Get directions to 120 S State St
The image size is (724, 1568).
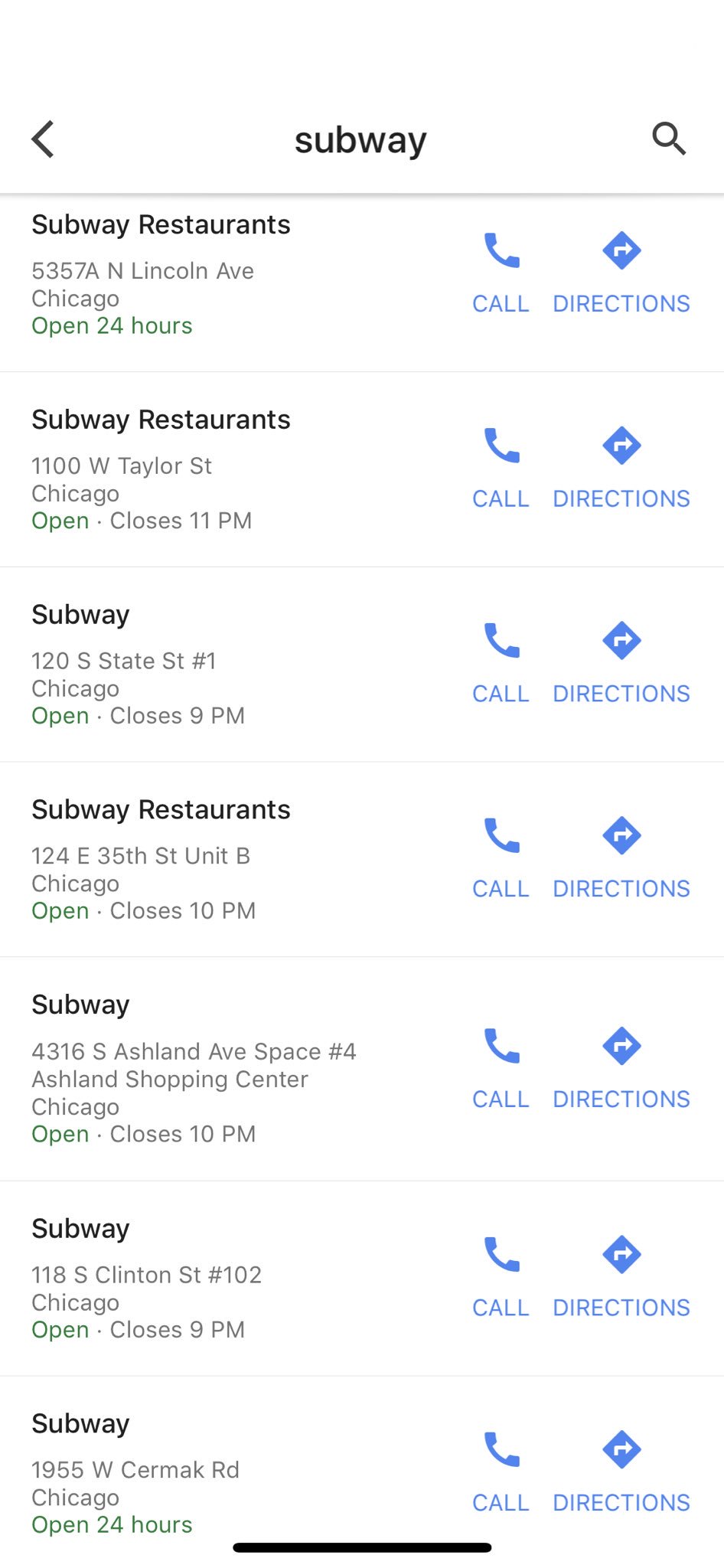(x=621, y=664)
